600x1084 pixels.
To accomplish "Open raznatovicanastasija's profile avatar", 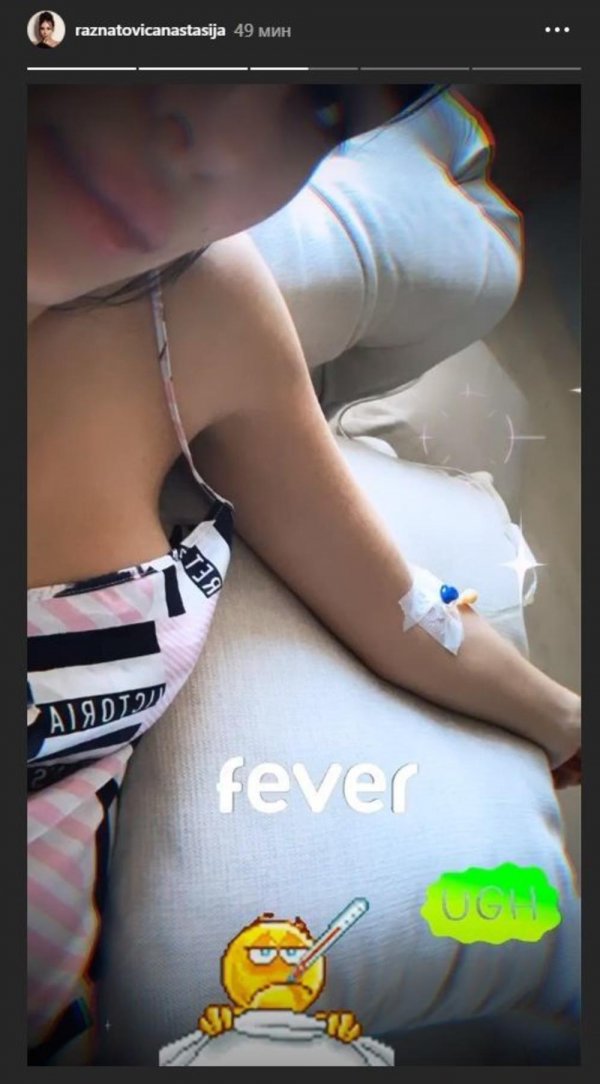I will 46,30.
